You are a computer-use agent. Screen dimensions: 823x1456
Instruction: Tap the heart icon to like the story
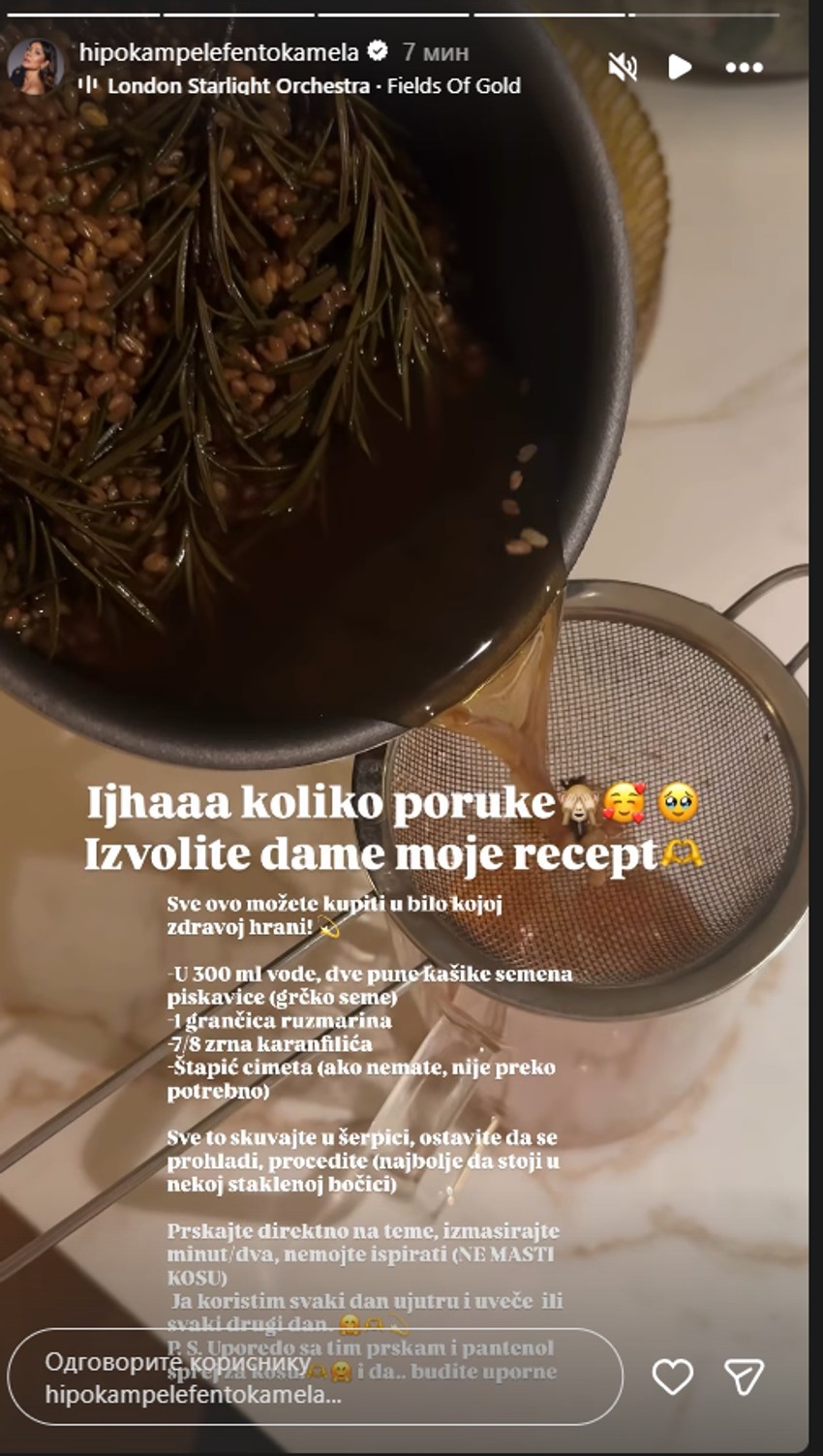coord(671,1375)
